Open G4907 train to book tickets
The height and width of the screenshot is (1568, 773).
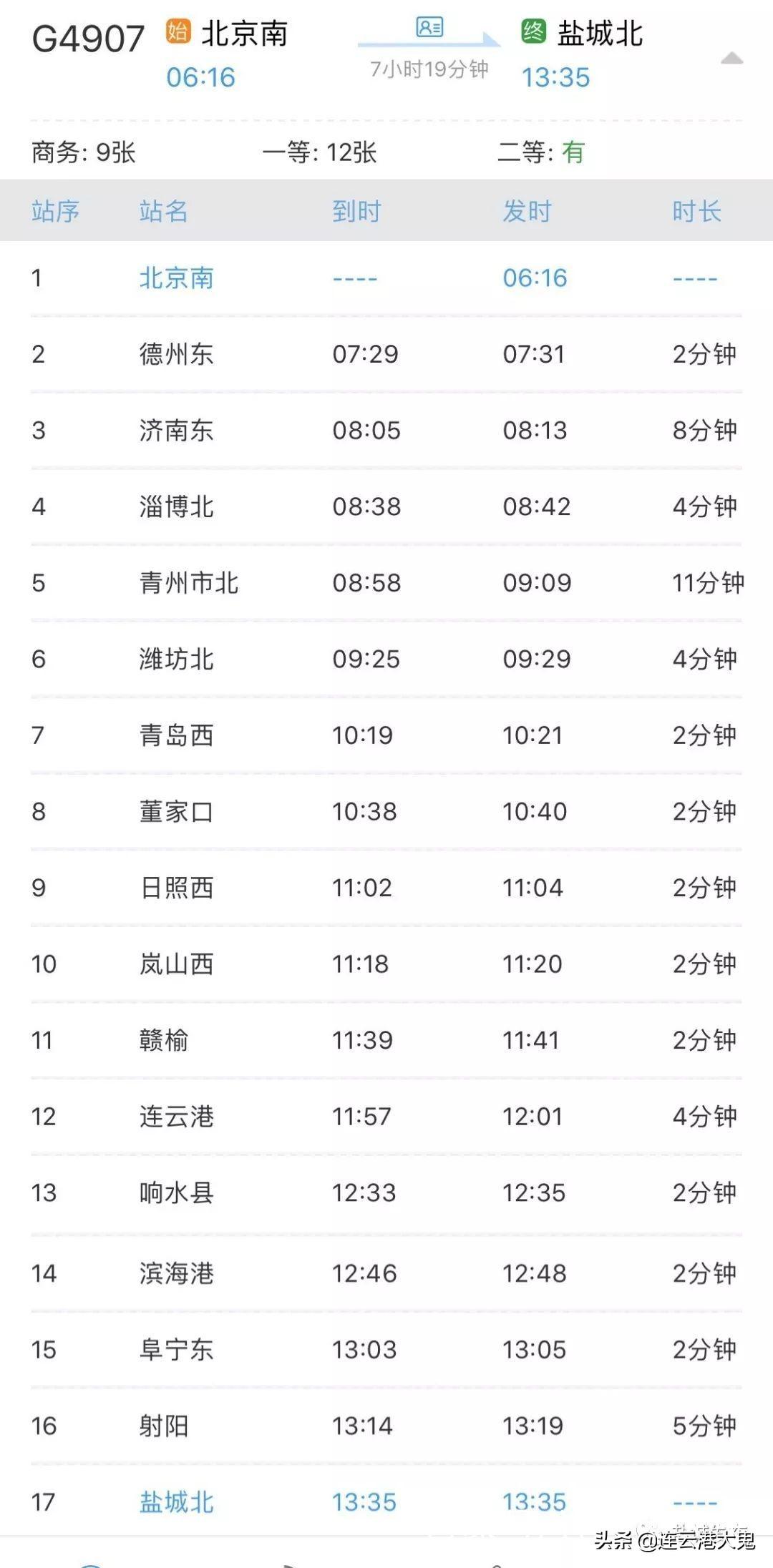88,39
